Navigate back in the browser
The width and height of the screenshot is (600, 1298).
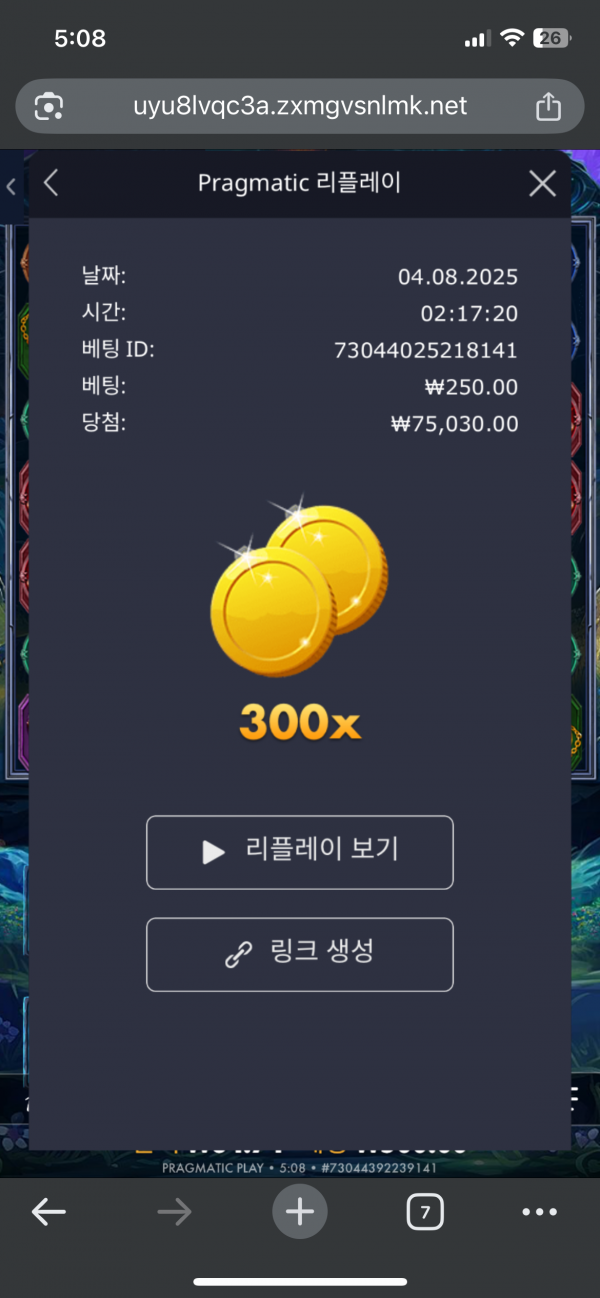tap(49, 1212)
